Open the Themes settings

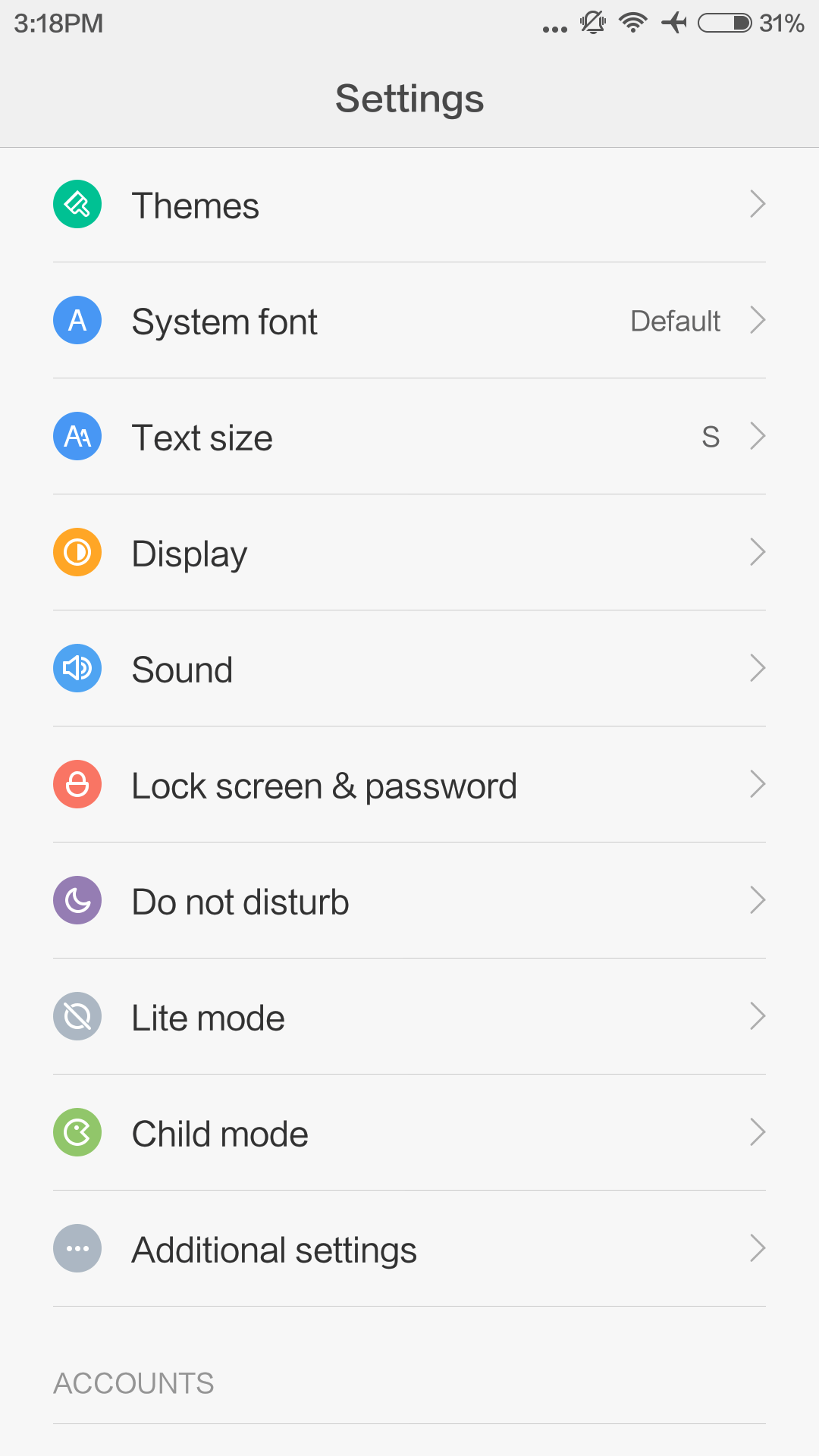tap(409, 205)
